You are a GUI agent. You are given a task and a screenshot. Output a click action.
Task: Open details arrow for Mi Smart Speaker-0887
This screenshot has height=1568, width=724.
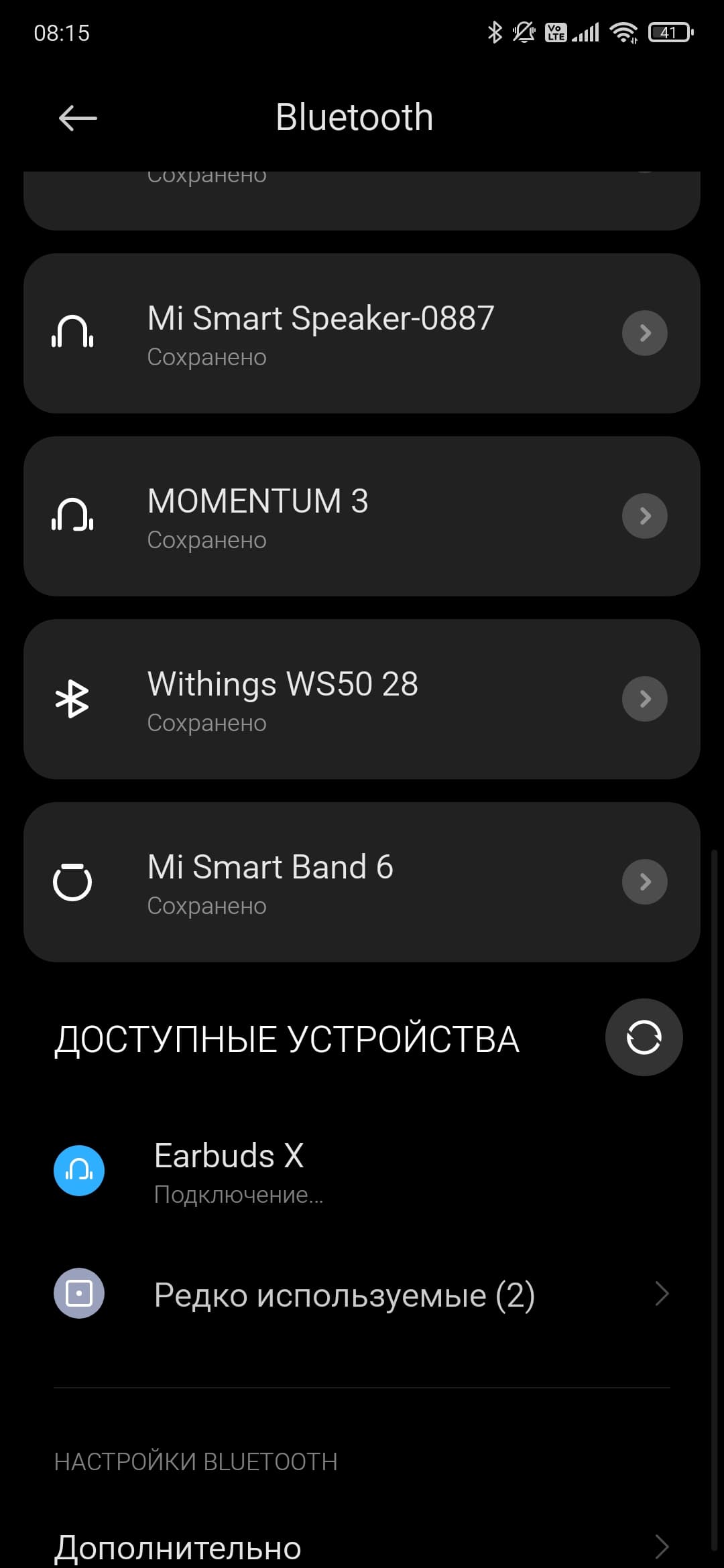pyautogui.click(x=644, y=333)
